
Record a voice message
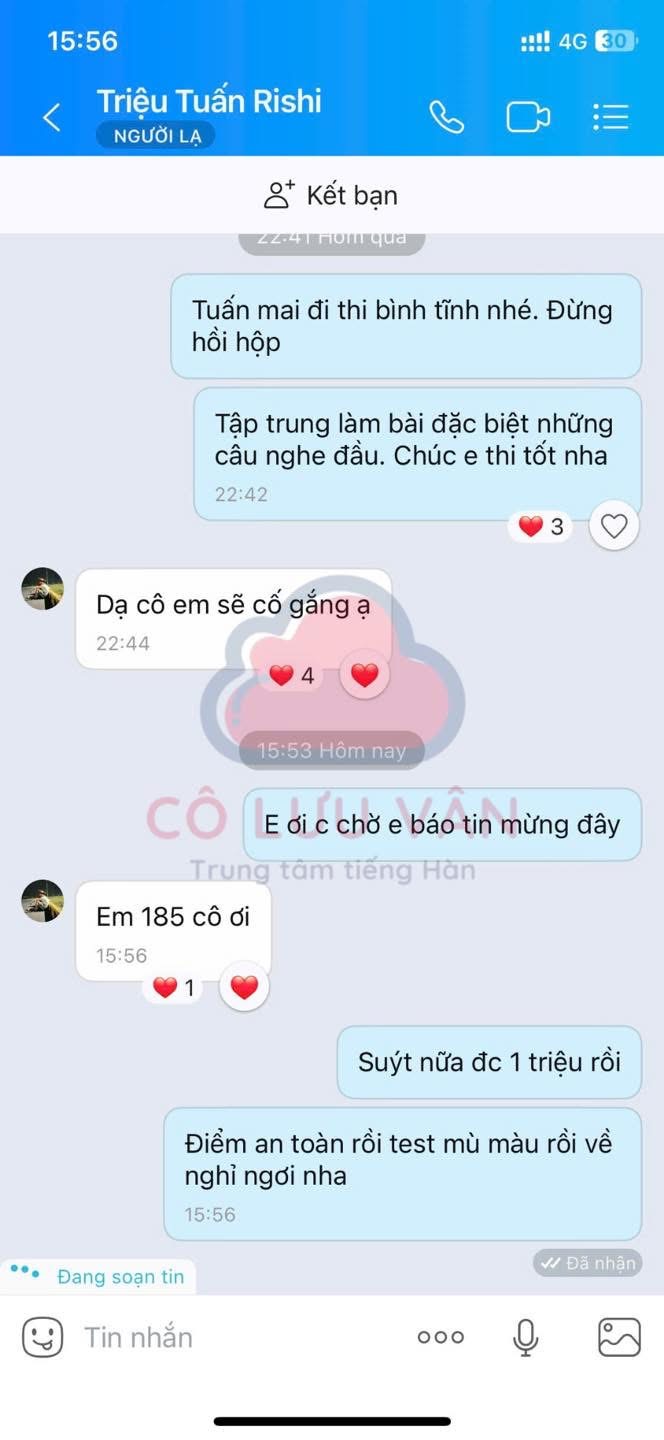(526, 1337)
